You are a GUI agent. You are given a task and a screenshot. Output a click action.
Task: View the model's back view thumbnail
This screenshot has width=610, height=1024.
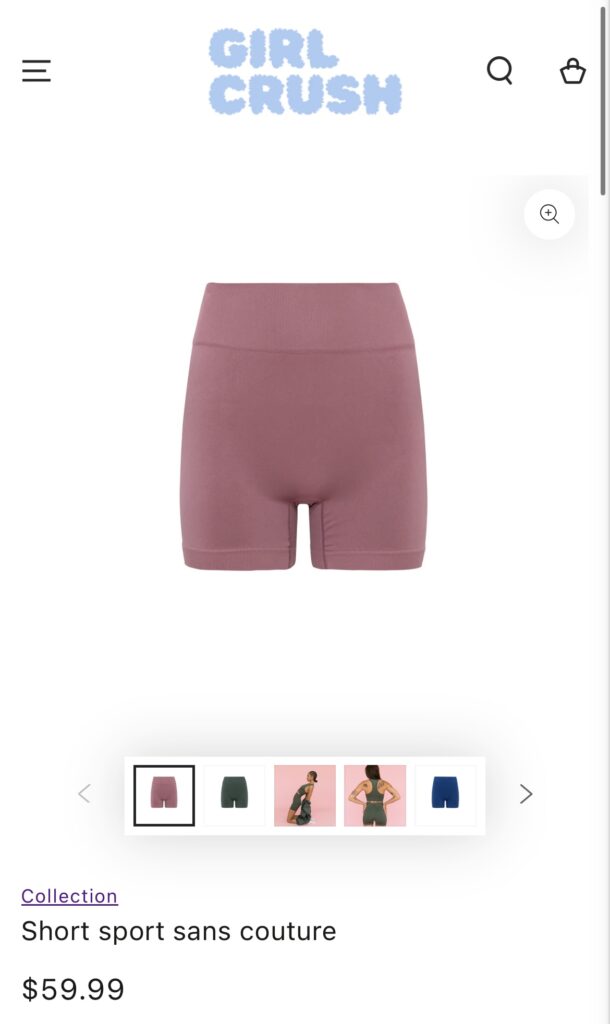[375, 795]
